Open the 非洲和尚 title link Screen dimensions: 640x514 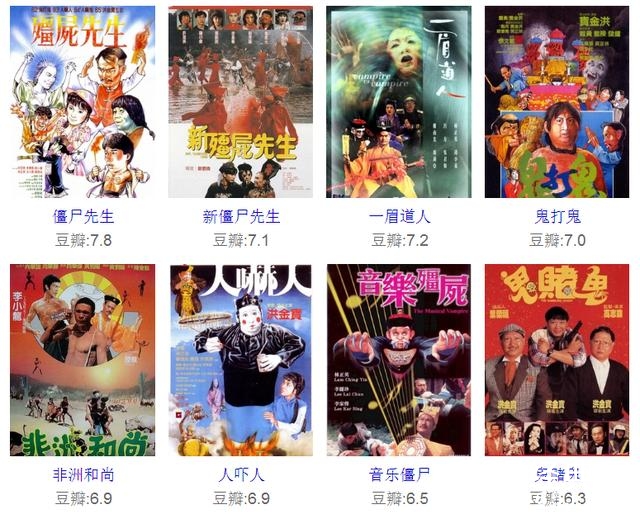pyautogui.click(x=82, y=474)
